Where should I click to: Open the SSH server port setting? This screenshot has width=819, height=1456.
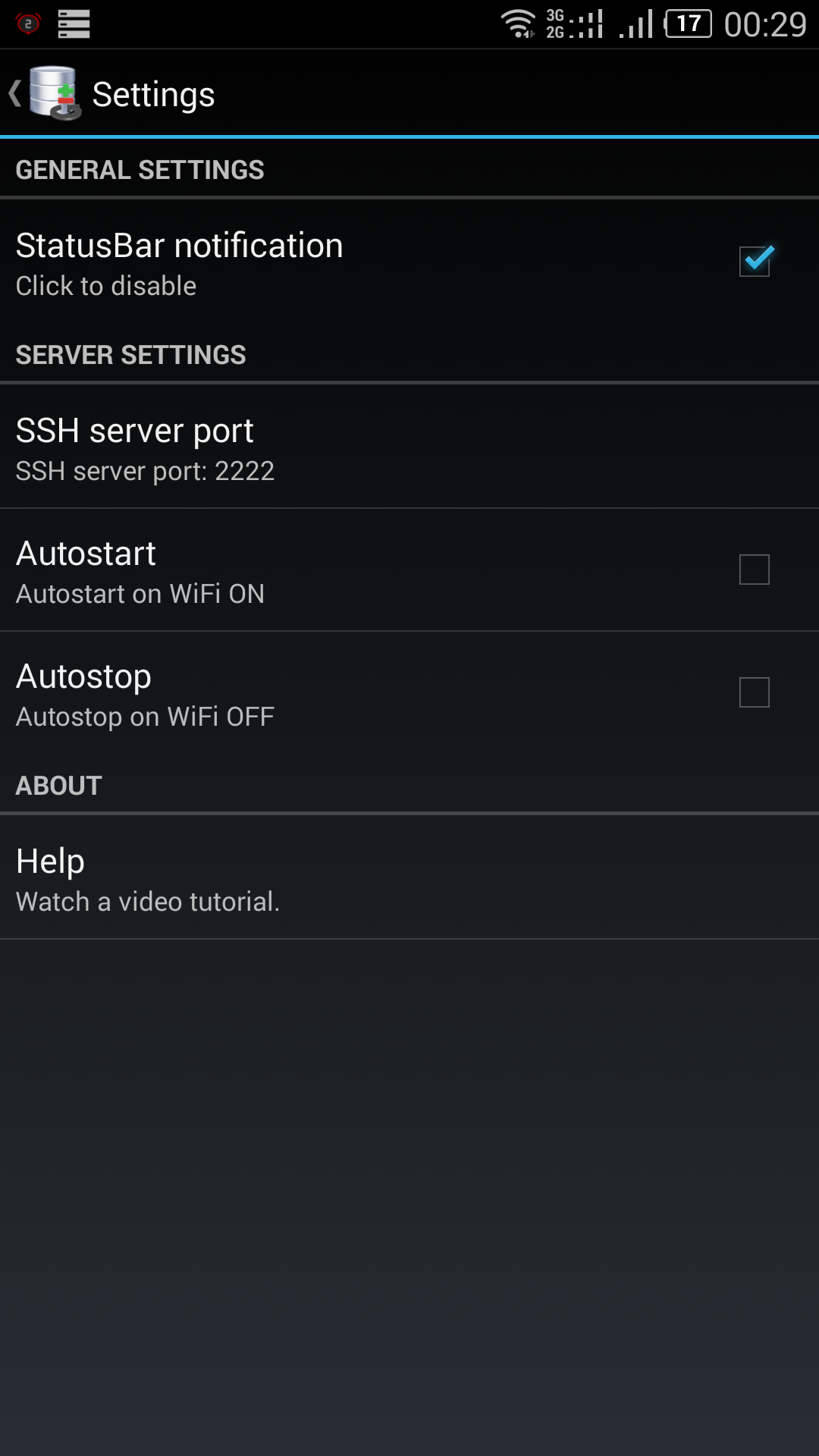click(x=409, y=447)
